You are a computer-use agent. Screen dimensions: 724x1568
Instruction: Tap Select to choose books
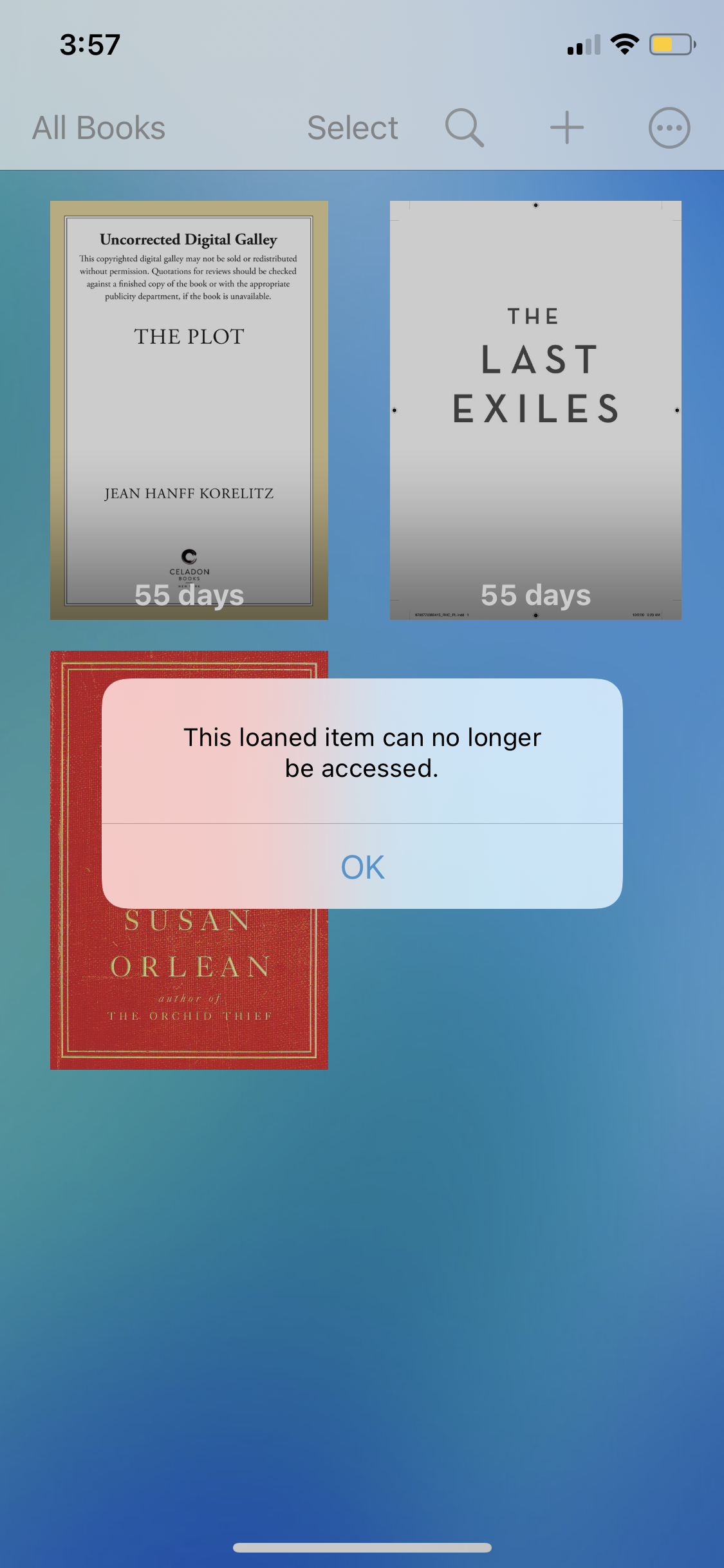click(x=352, y=128)
